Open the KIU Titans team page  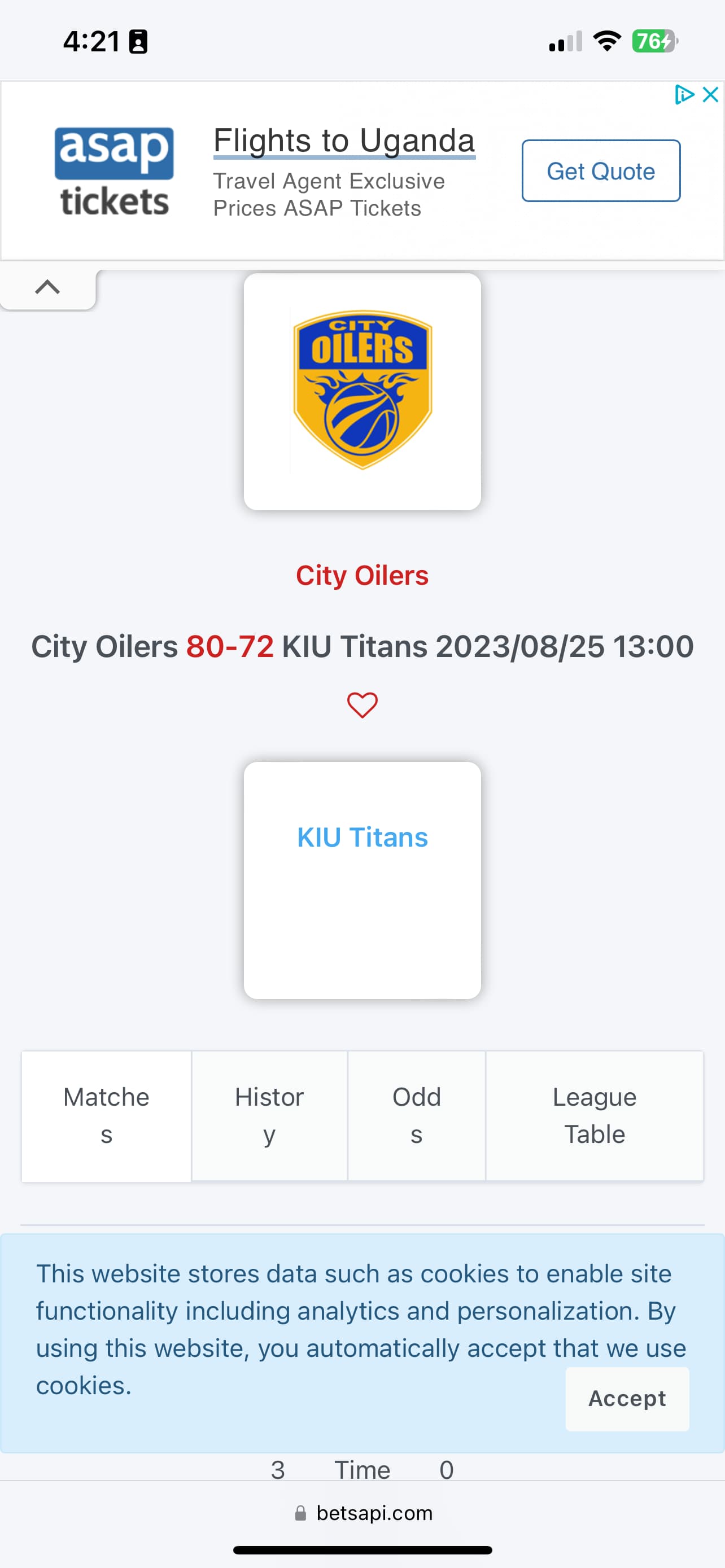tap(362, 838)
